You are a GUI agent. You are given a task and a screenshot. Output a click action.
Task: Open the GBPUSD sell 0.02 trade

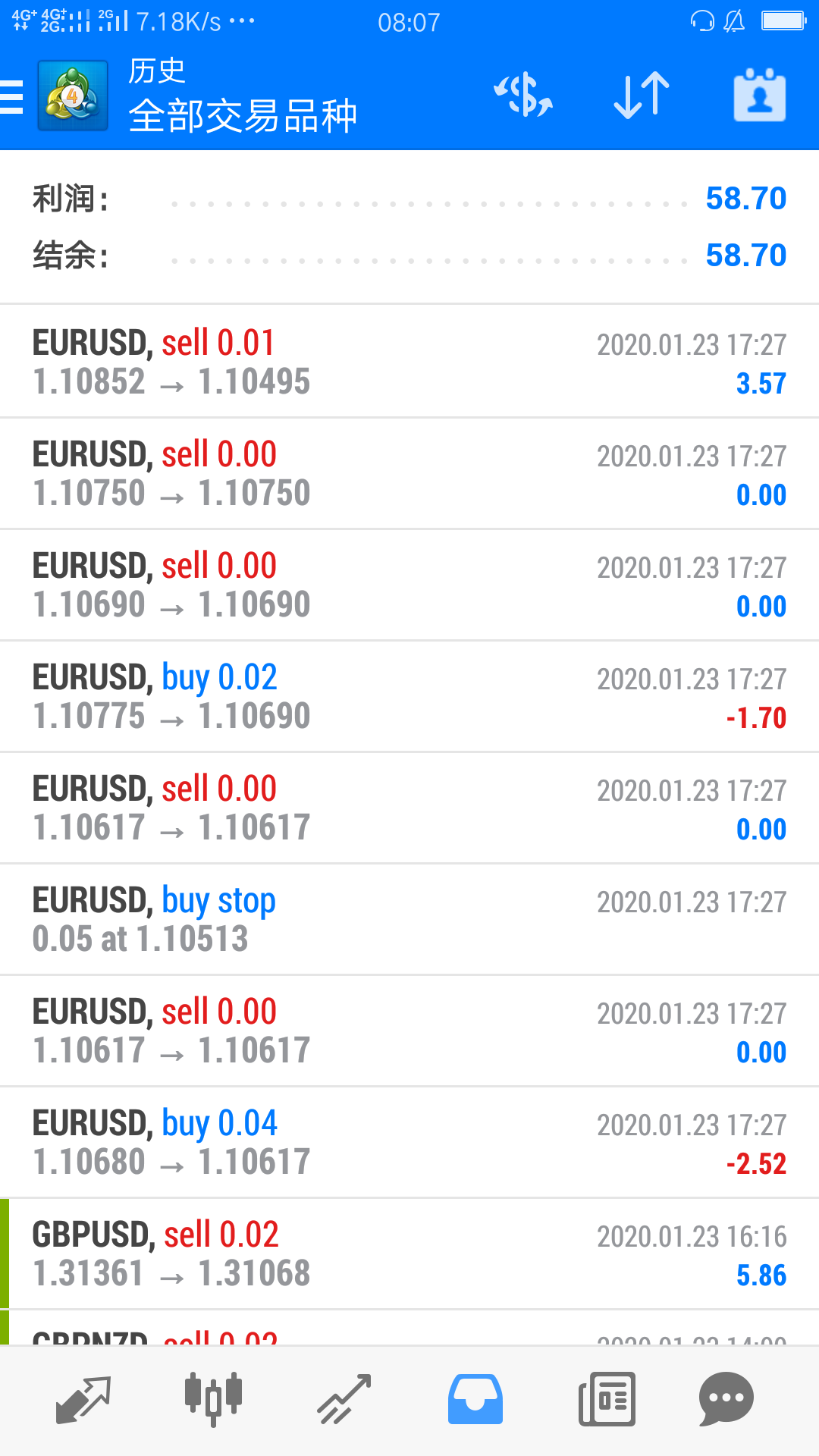point(409,1254)
